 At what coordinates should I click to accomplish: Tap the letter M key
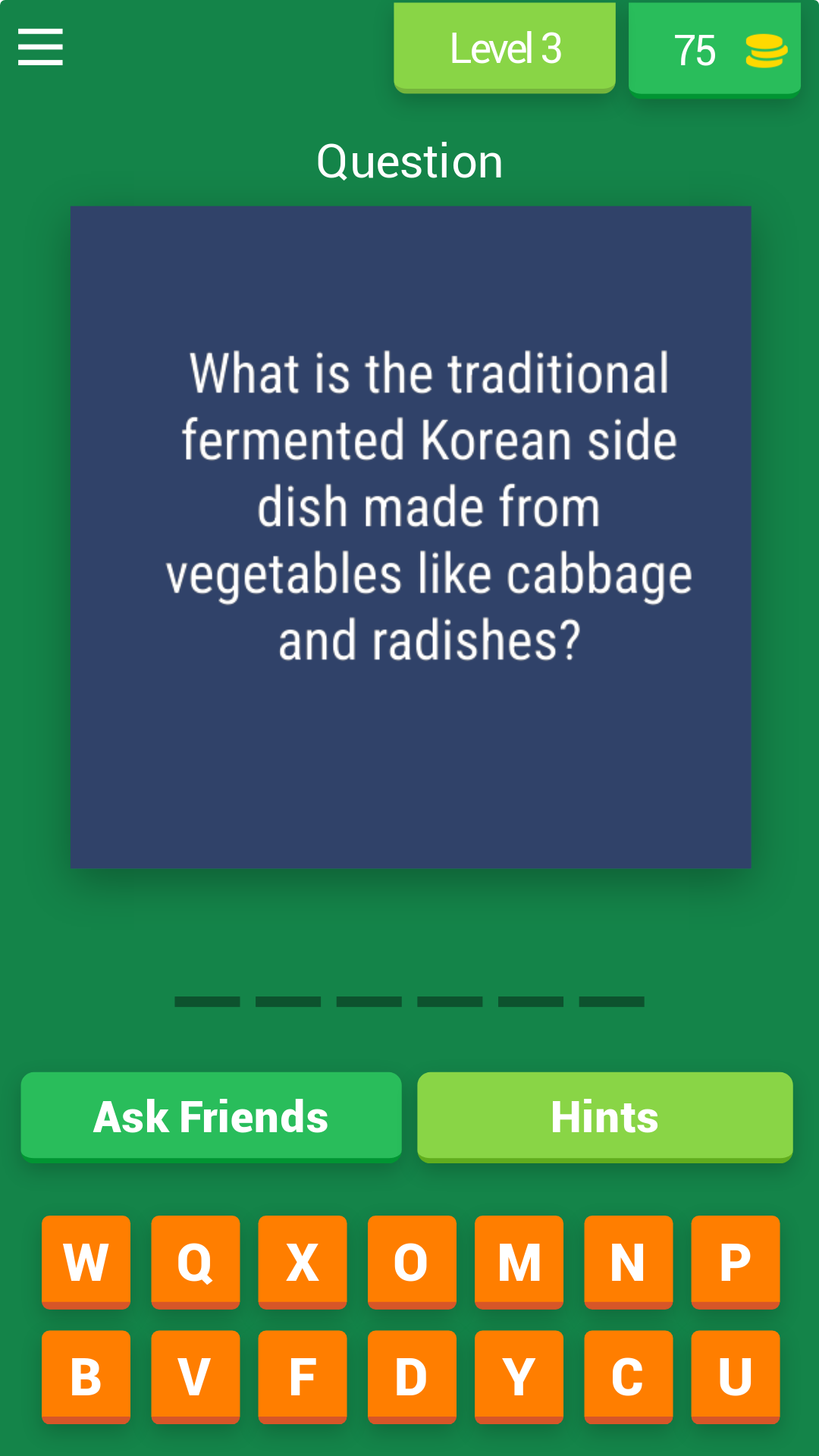(x=519, y=1261)
